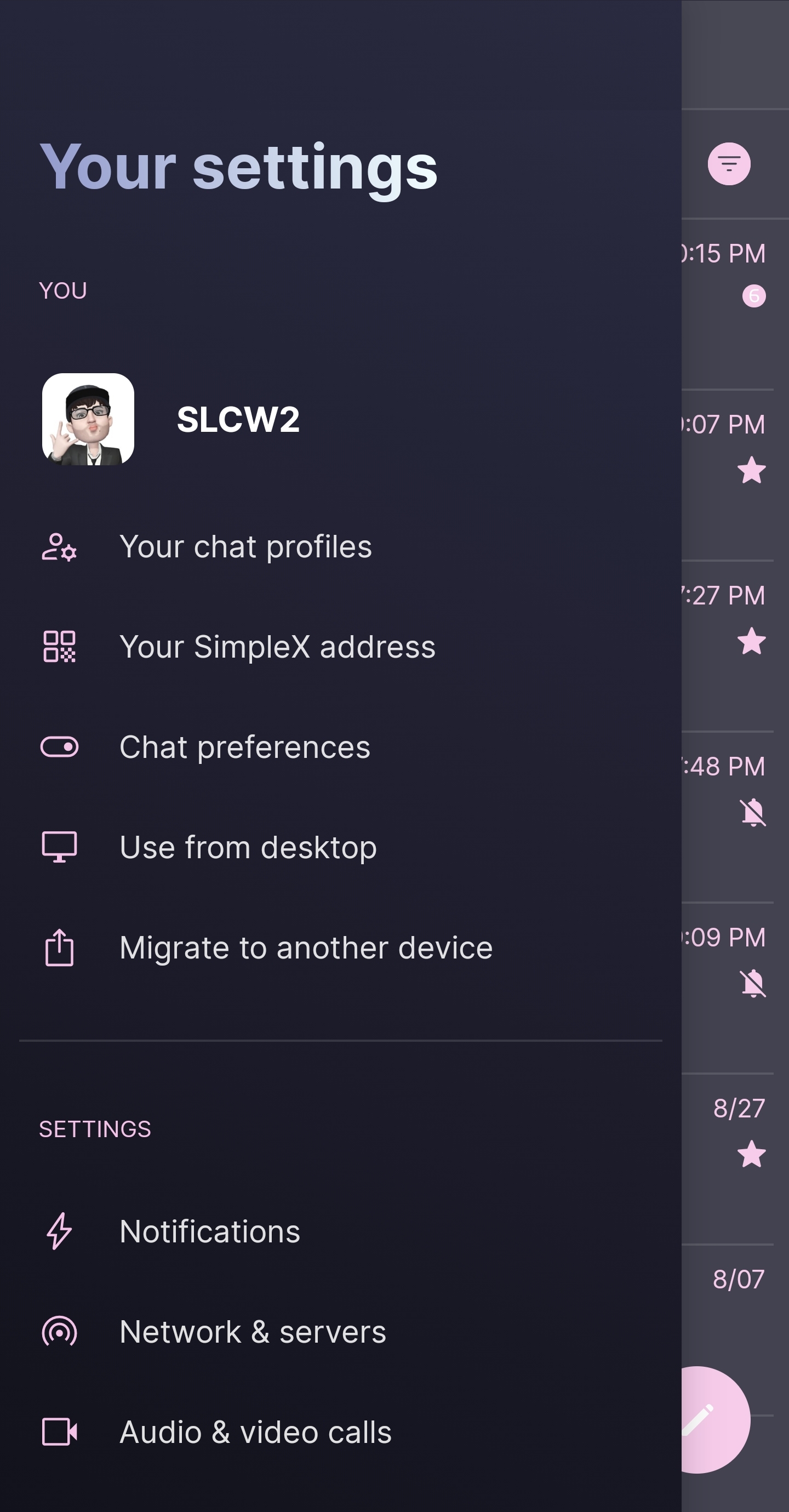Open the SLCW2 profile
This screenshot has height=1512, width=789.
[237, 420]
